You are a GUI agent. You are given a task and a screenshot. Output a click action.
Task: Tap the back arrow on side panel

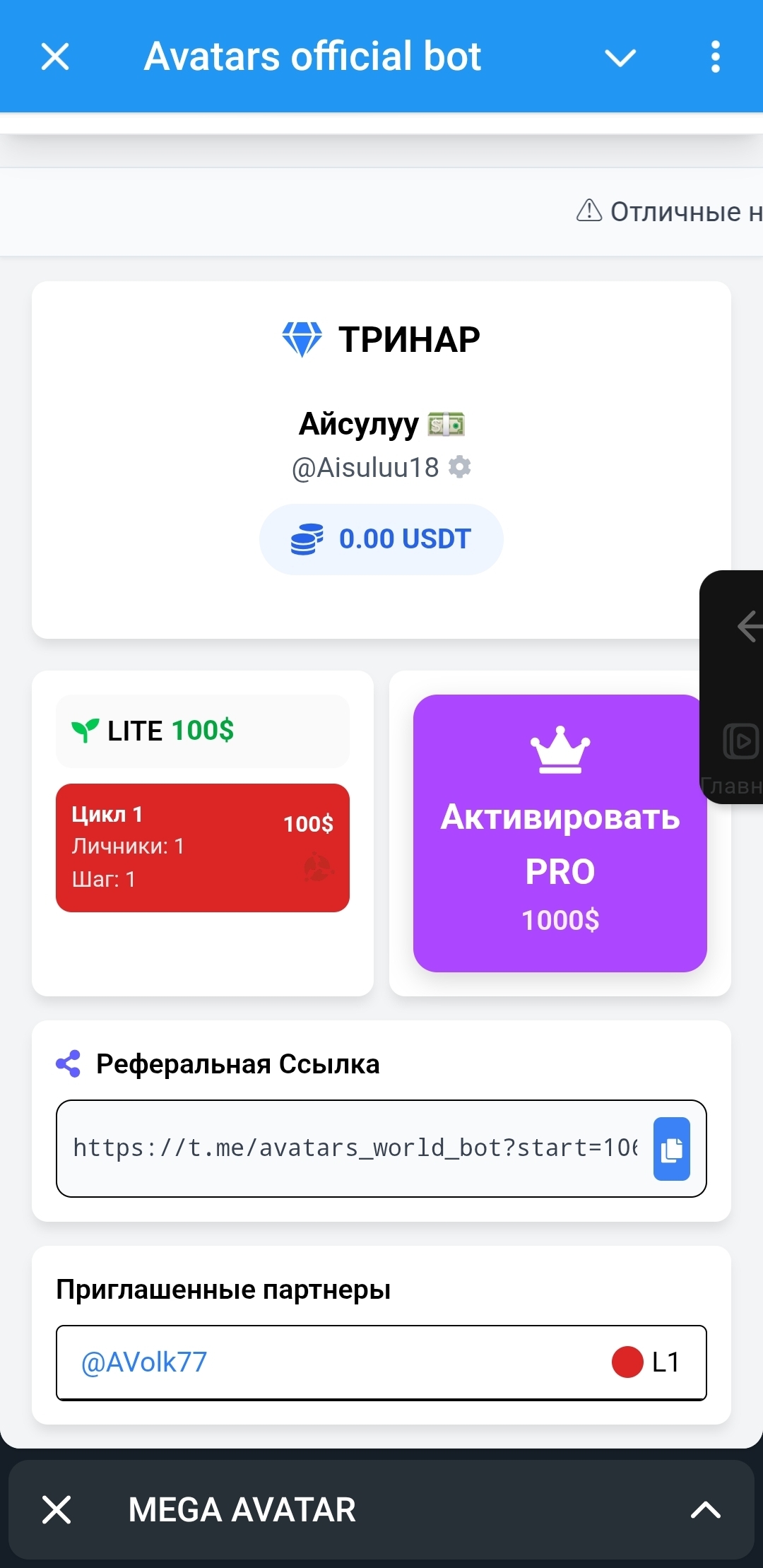tap(747, 626)
